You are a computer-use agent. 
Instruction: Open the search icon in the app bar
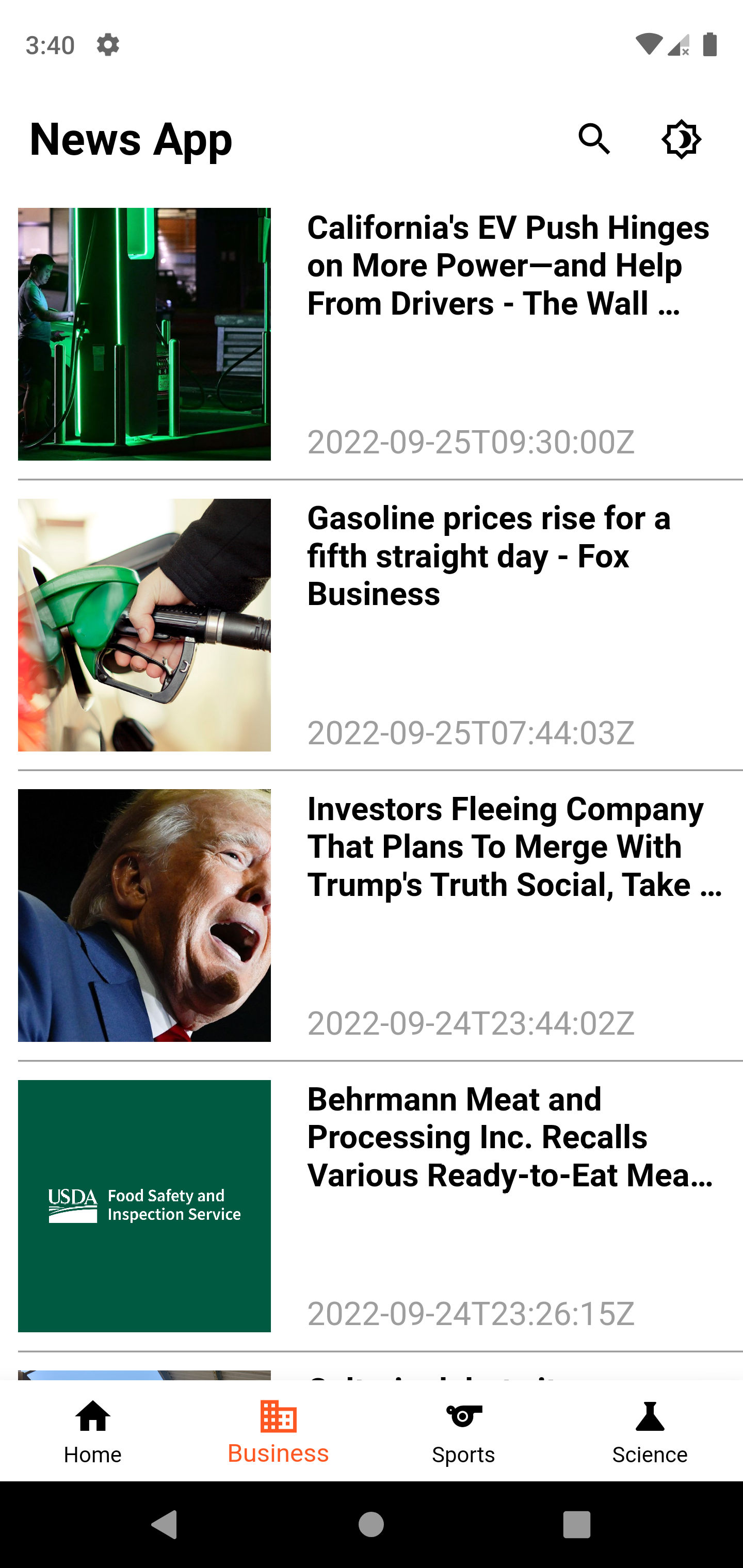pyautogui.click(x=594, y=139)
